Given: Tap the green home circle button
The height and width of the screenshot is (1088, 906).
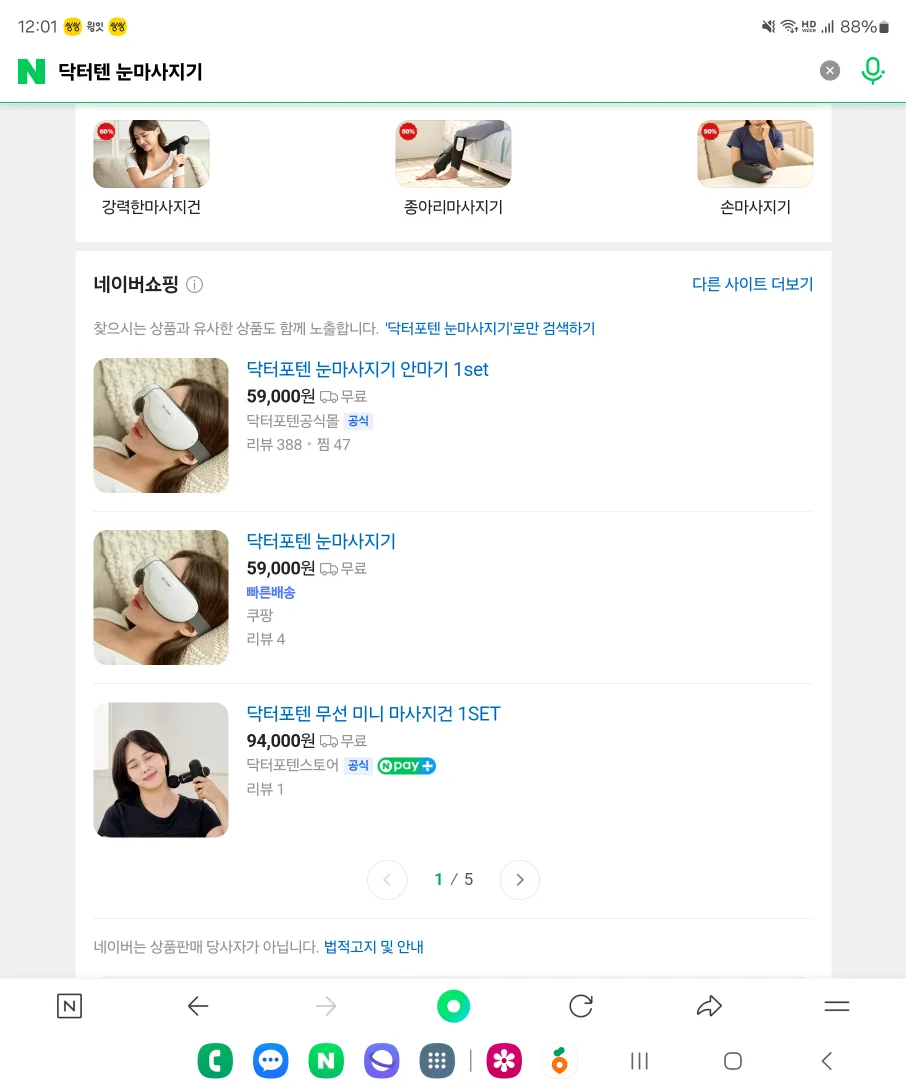Looking at the screenshot, I should pos(453,1006).
